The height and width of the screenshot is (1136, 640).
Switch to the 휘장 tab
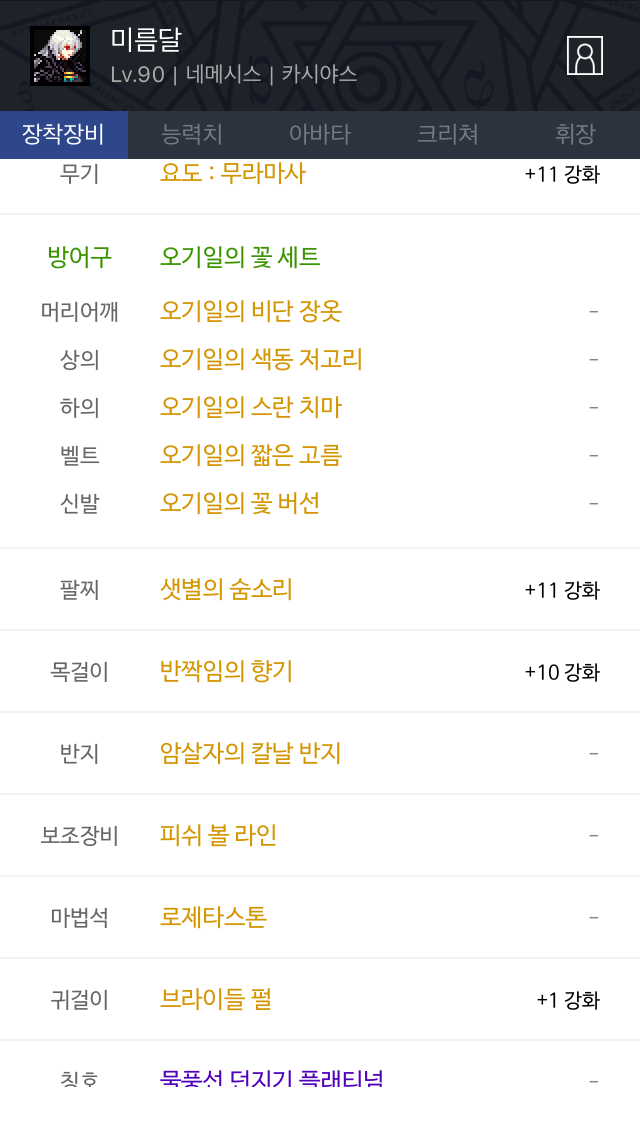[x=575, y=134]
